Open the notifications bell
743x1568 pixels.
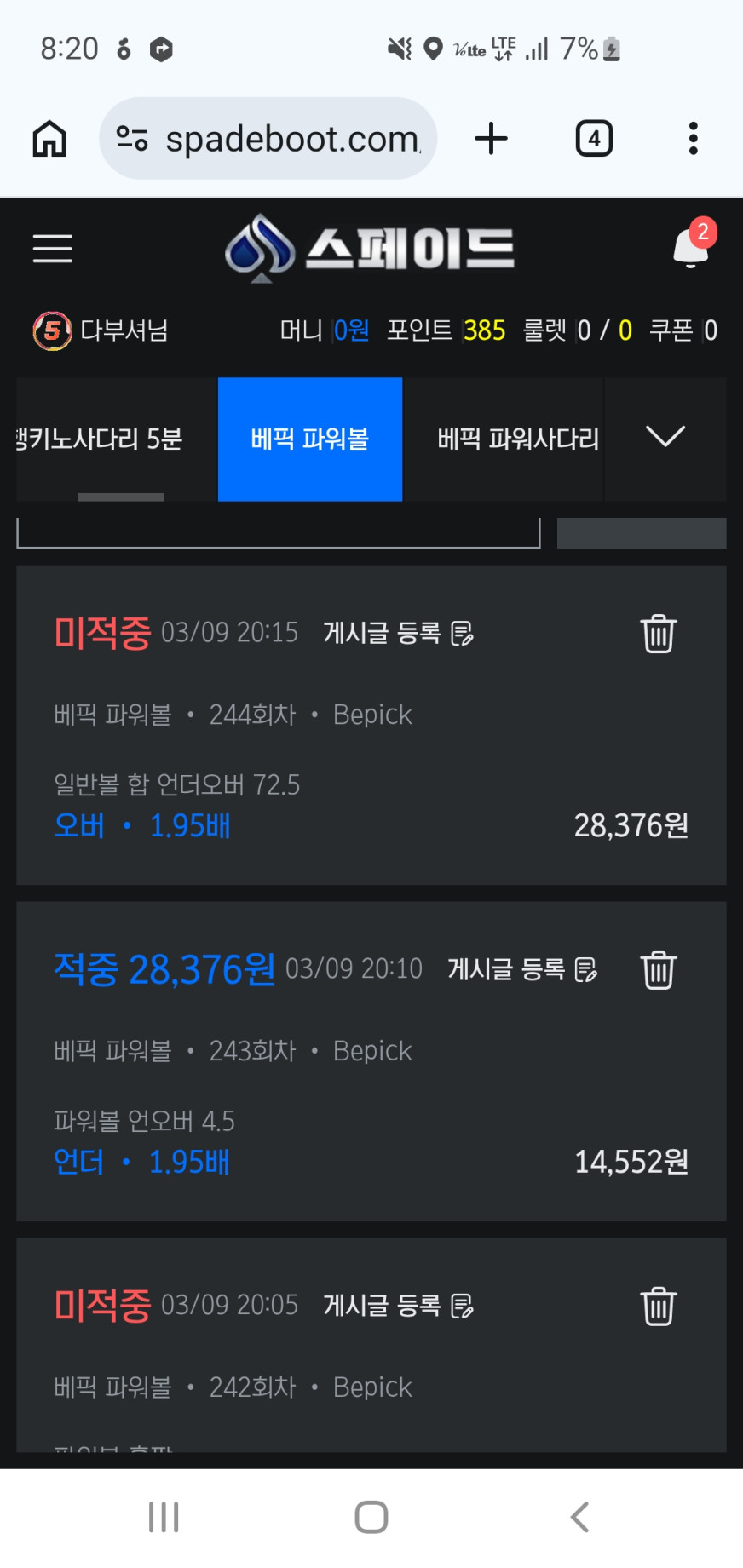pos(691,247)
